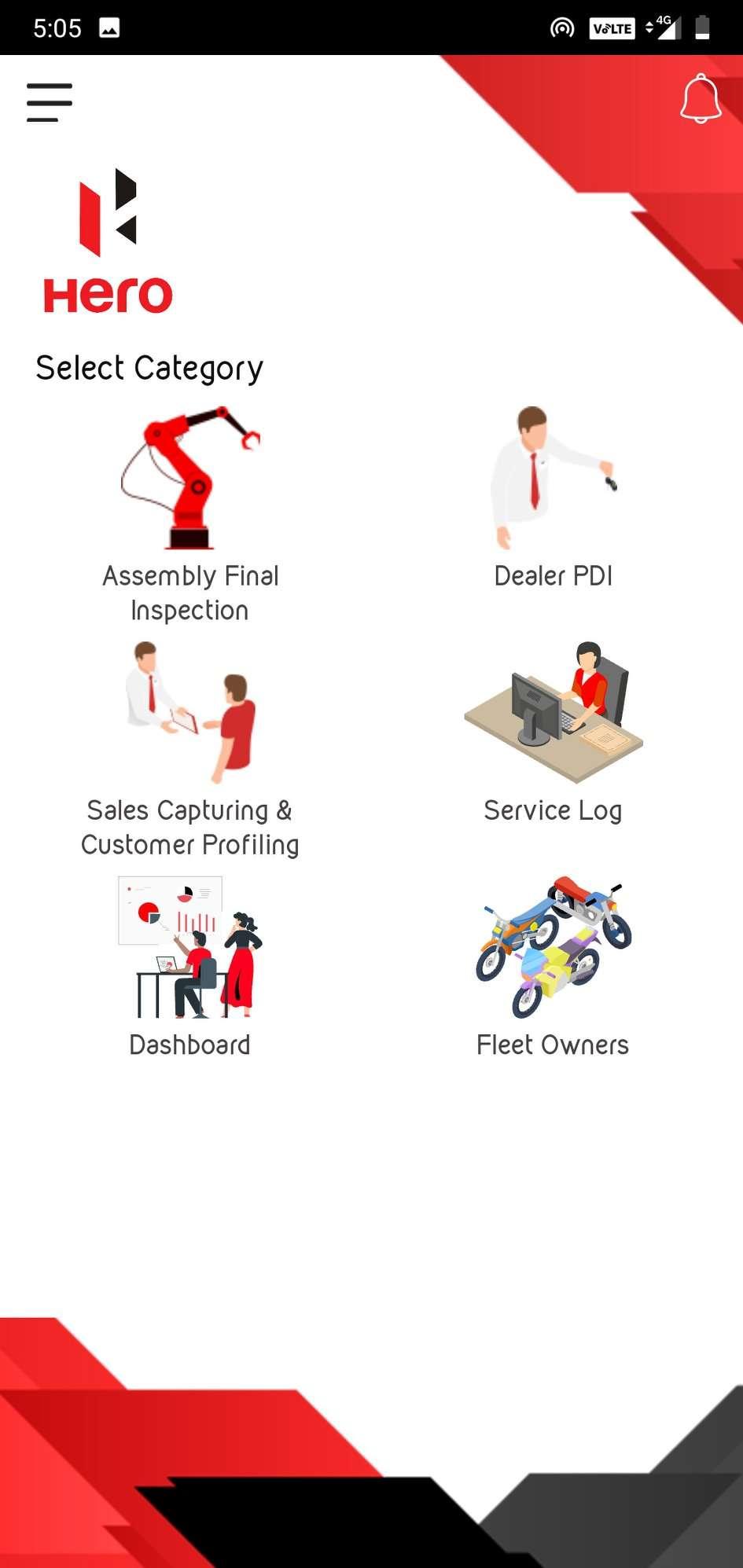The height and width of the screenshot is (1568, 743).
Task: Open the Dealer PDI category
Action: tap(554, 498)
